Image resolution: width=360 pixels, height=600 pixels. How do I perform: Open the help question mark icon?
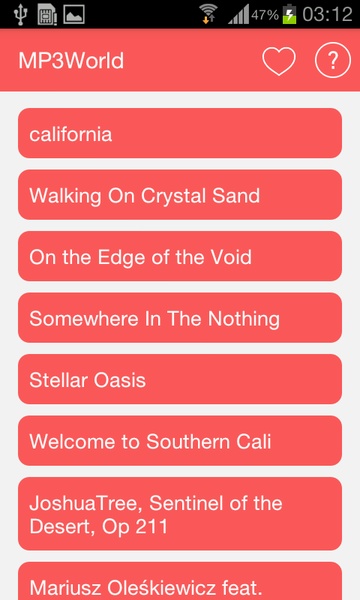(x=333, y=60)
